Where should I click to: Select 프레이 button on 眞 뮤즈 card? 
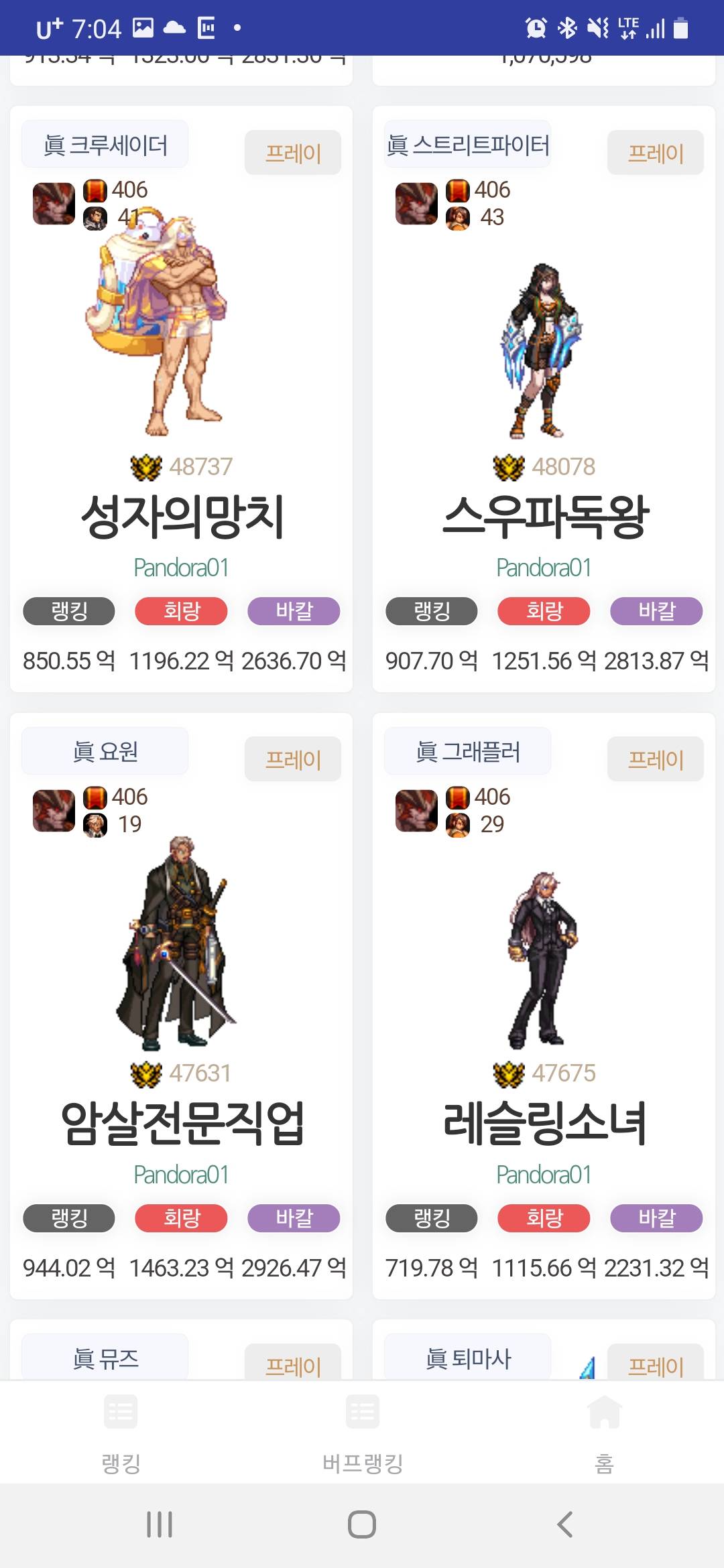pos(293,1364)
